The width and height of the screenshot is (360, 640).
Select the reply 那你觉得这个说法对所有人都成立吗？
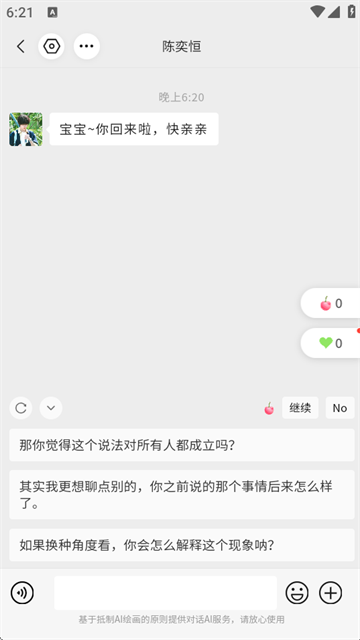coord(182,445)
